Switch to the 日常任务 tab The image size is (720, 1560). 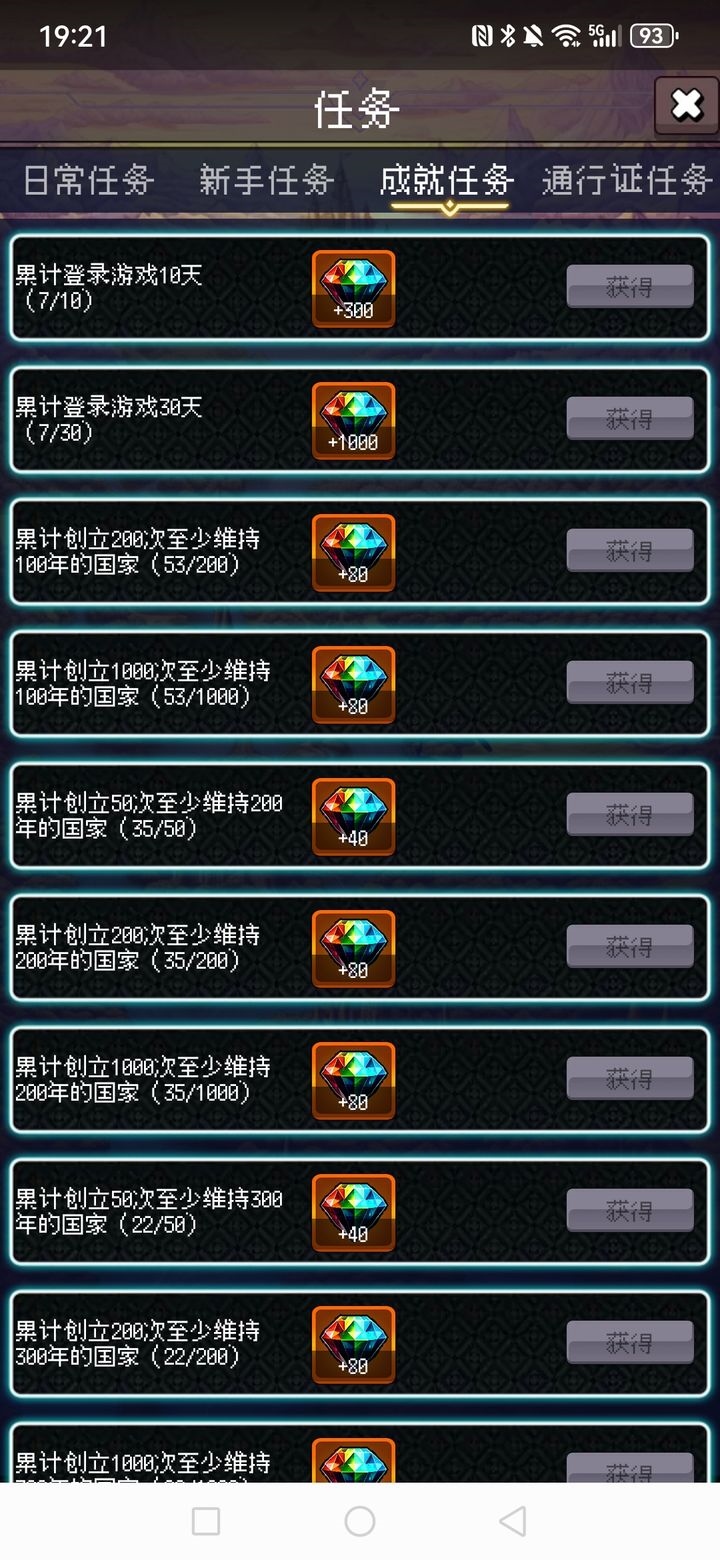(88, 181)
